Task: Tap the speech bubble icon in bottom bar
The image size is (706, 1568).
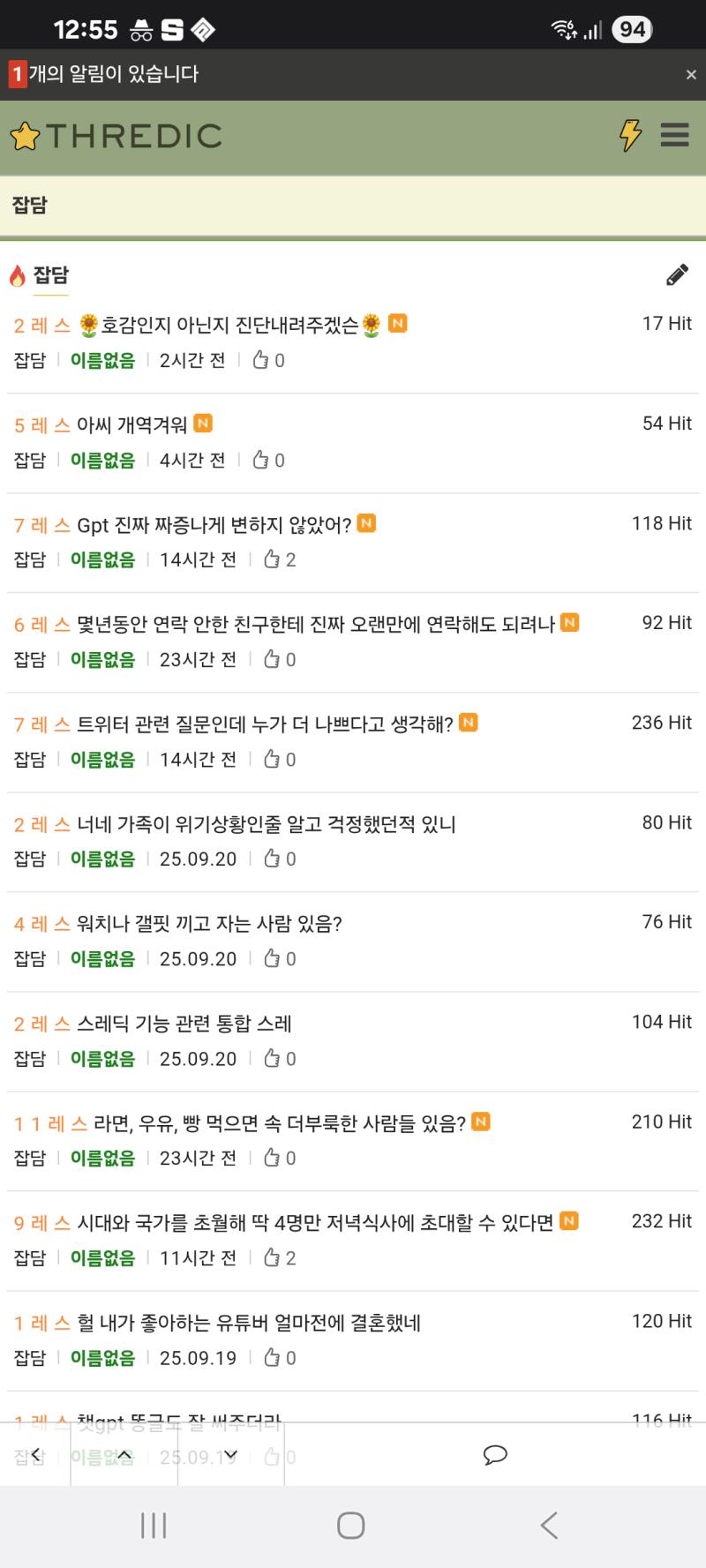Action: tap(495, 1454)
